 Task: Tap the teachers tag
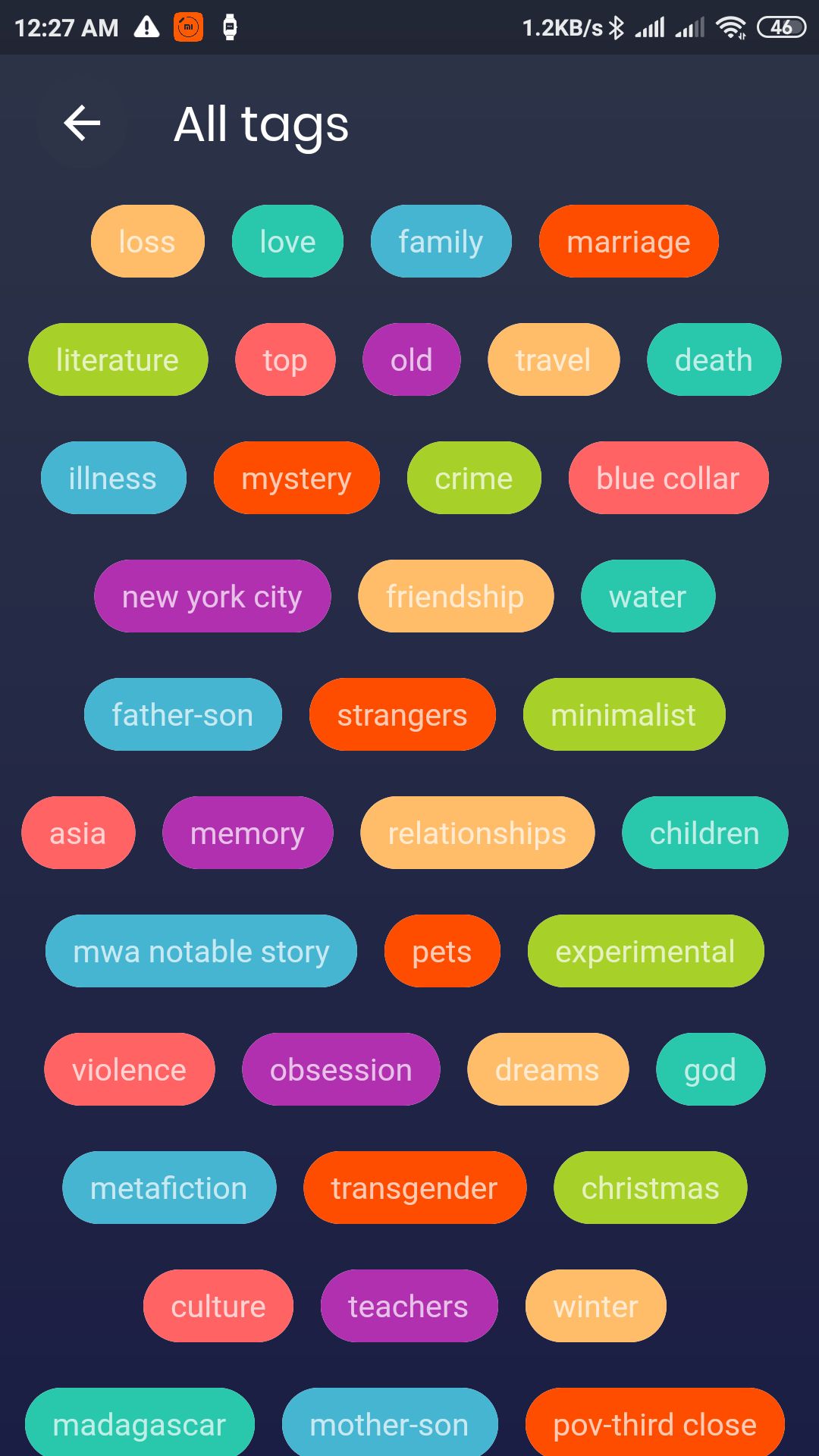[408, 1307]
